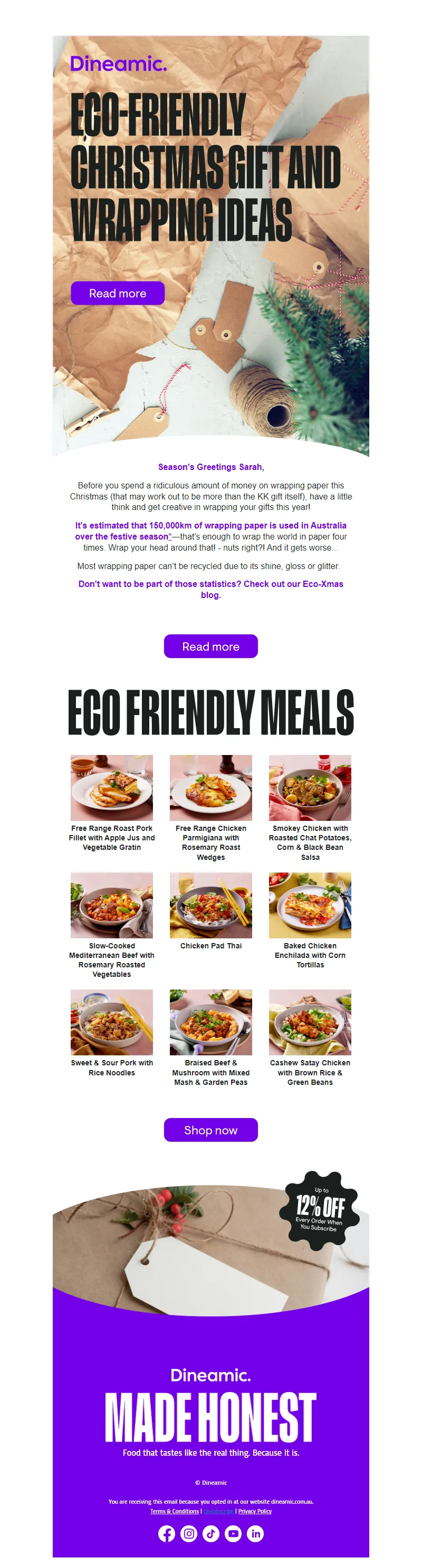The height and width of the screenshot is (1568, 422).
Task: Open Terms & Conditions link
Action: pyautogui.click(x=175, y=1511)
